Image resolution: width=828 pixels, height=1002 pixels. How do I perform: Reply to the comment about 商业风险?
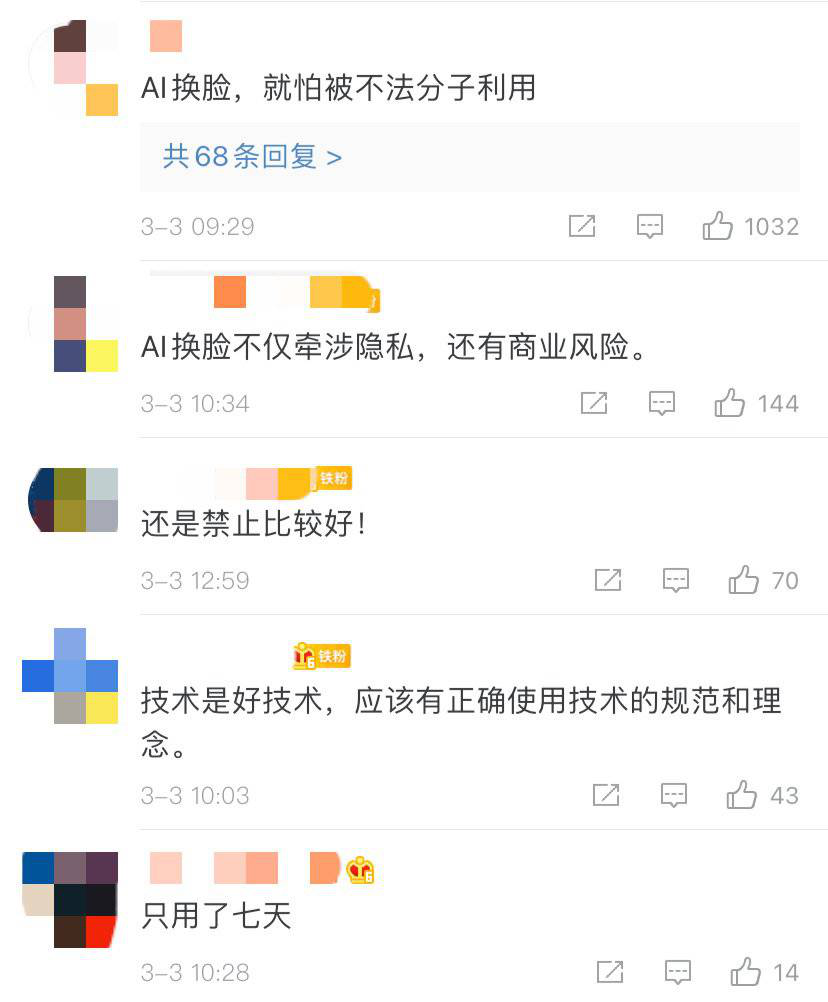pos(662,404)
